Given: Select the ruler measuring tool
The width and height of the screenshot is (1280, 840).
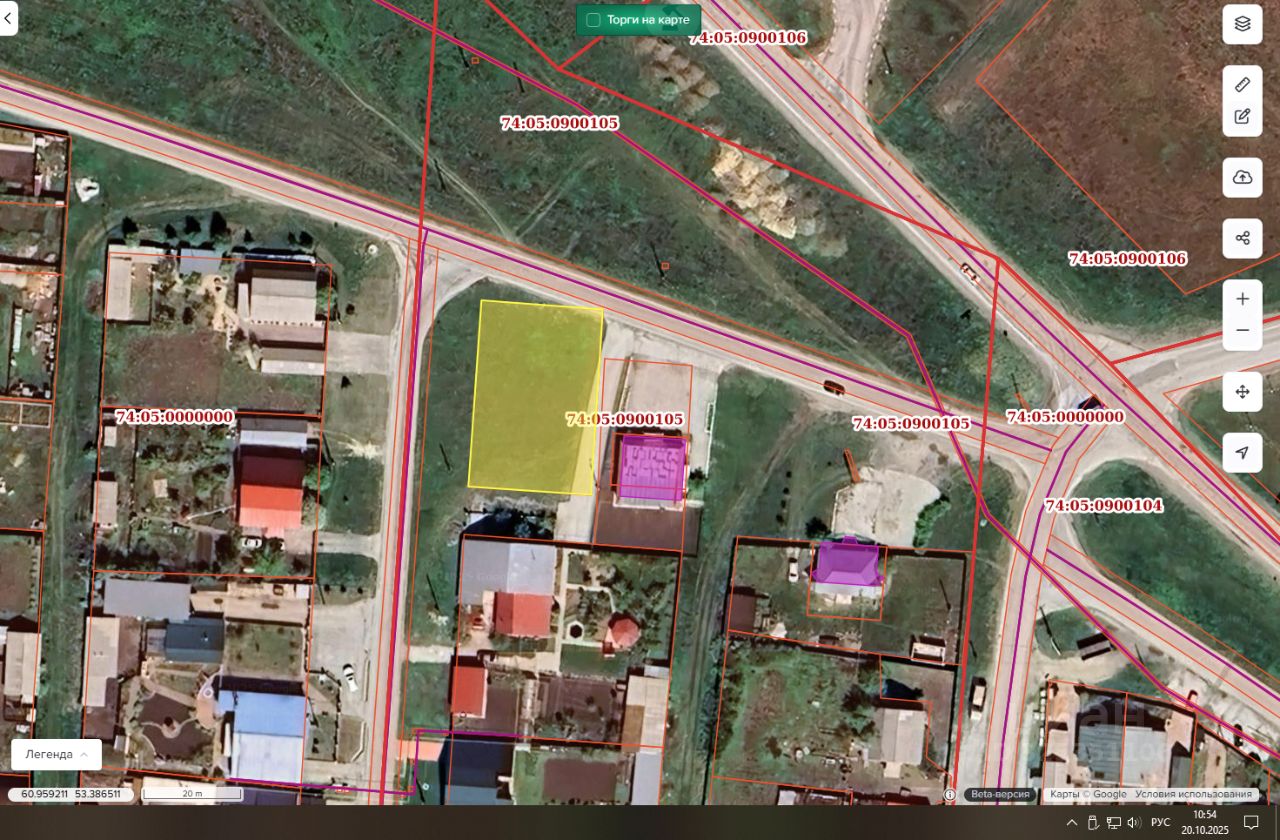Looking at the screenshot, I should 1242,84.
